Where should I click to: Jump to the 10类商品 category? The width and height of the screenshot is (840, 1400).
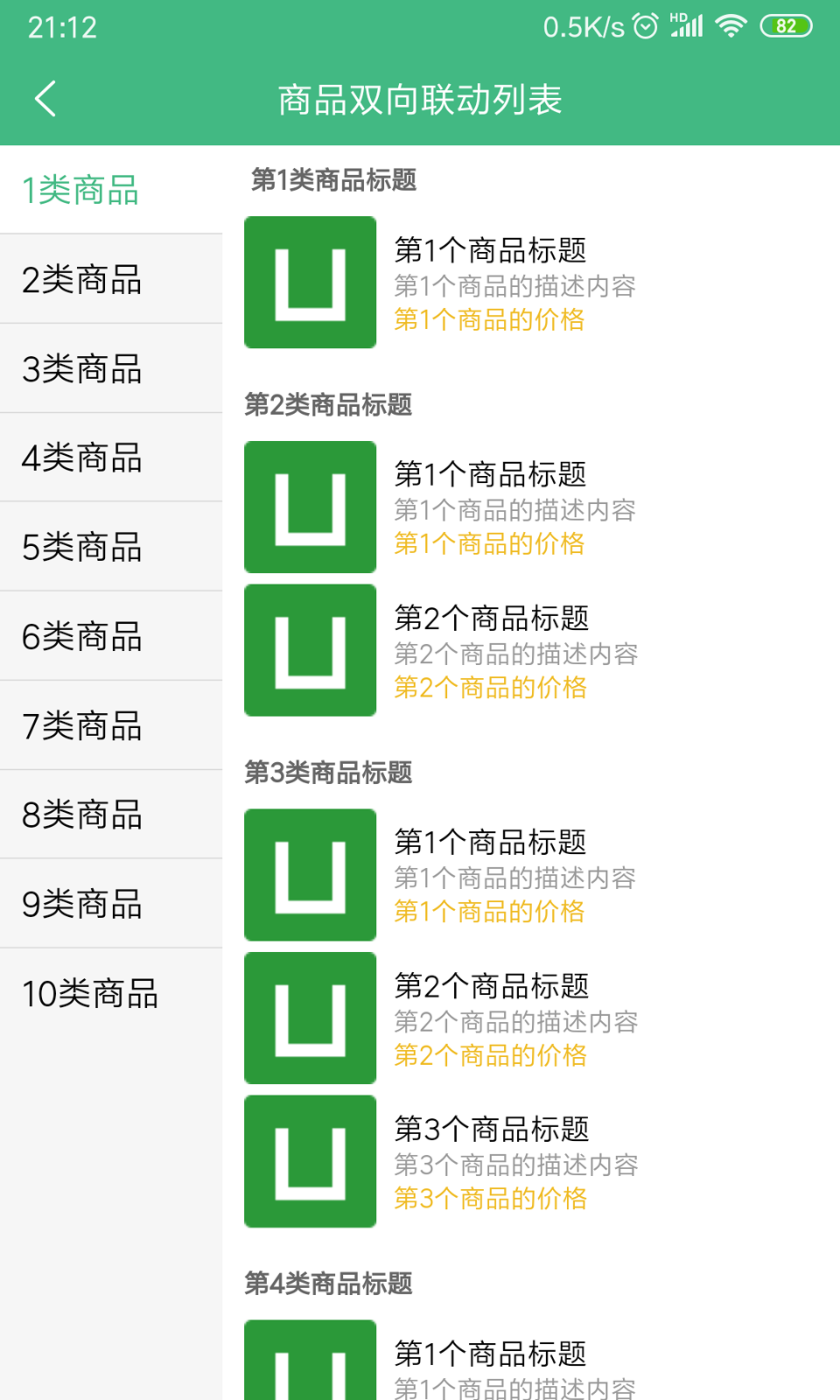click(111, 993)
